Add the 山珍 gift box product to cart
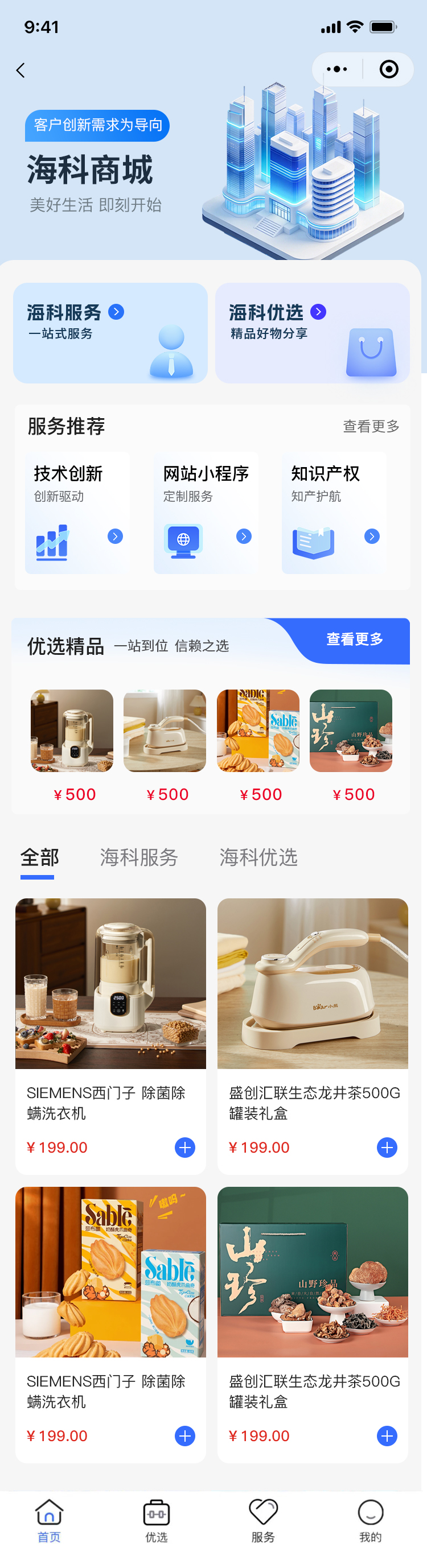427x1568 pixels. point(387,1436)
